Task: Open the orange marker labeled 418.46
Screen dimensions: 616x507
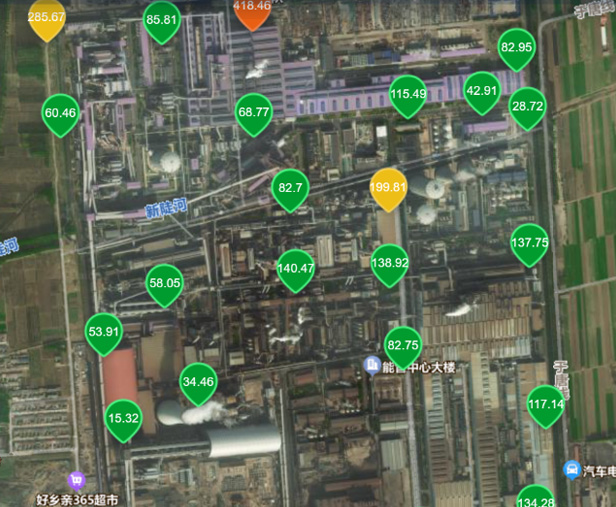Action: pyautogui.click(x=252, y=8)
